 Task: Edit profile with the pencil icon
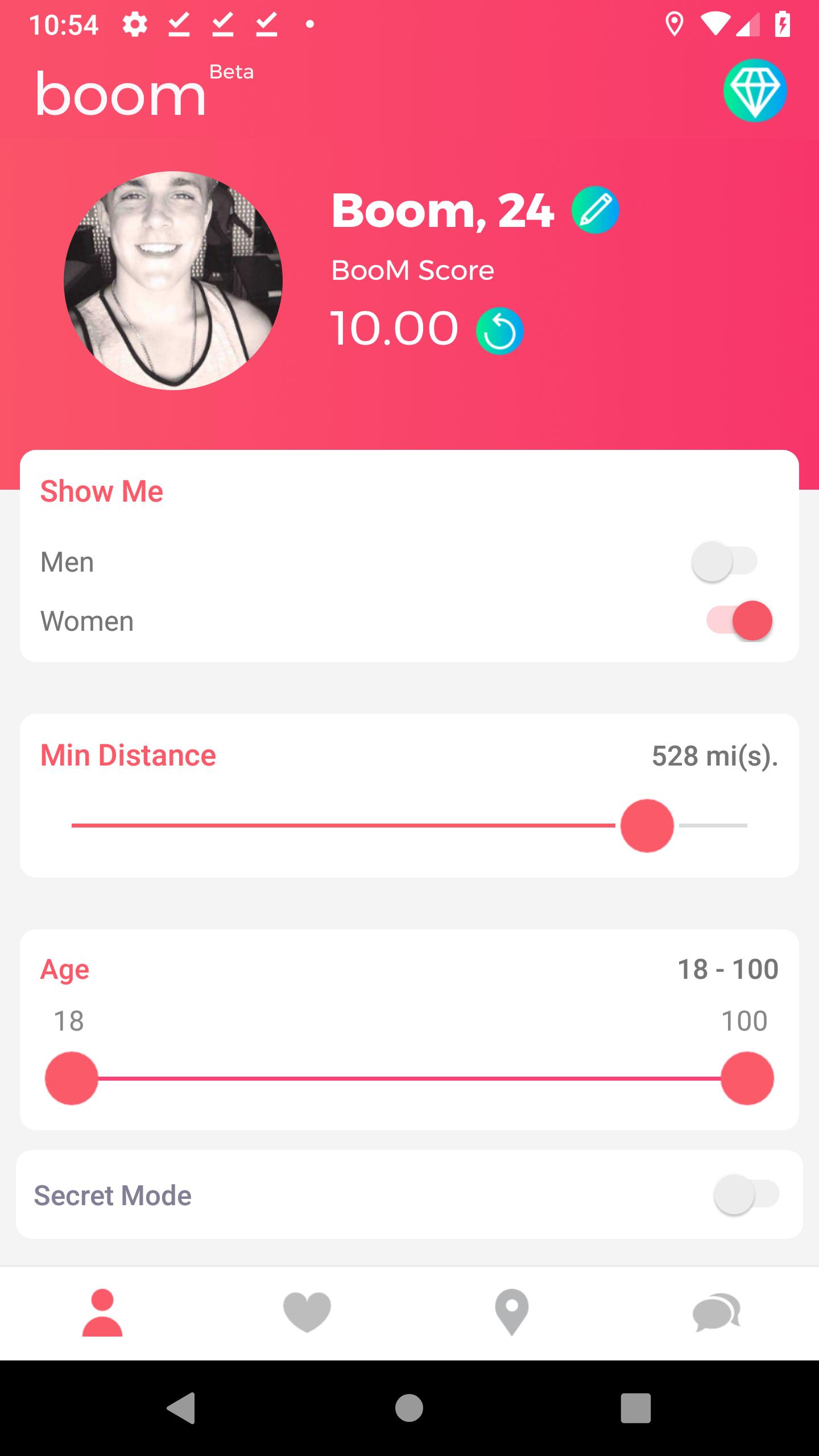[595, 210]
